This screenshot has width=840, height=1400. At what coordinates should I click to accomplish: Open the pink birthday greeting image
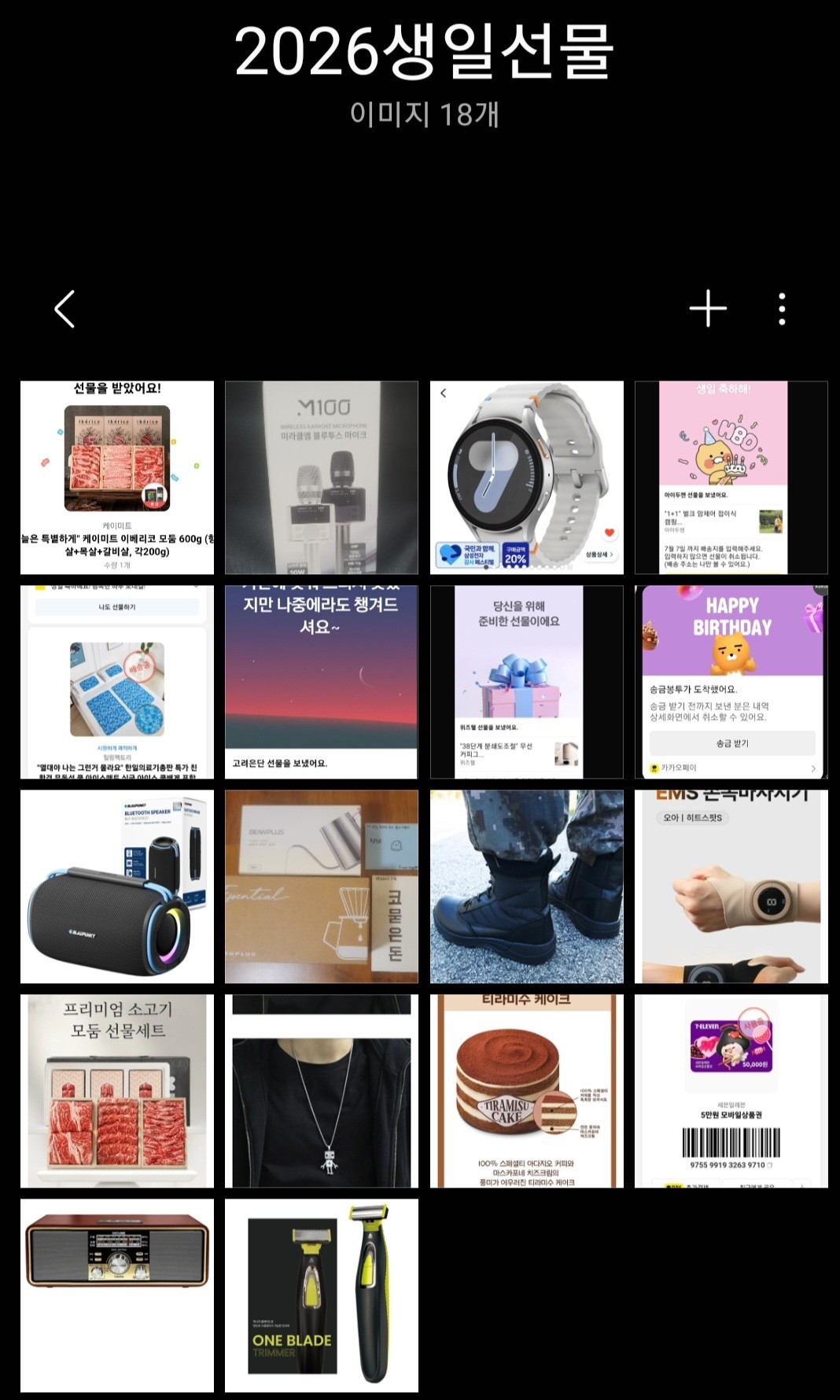[x=731, y=477]
